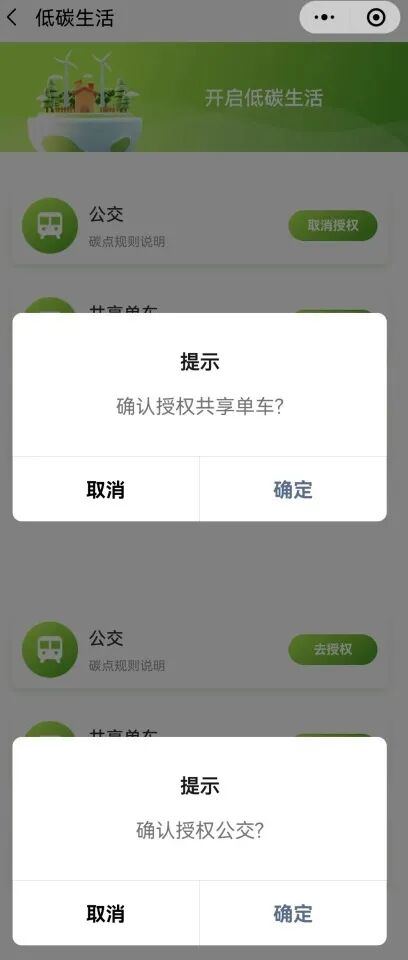Close the mini program with the circle icon
This screenshot has height=960, width=408.
coord(376,18)
